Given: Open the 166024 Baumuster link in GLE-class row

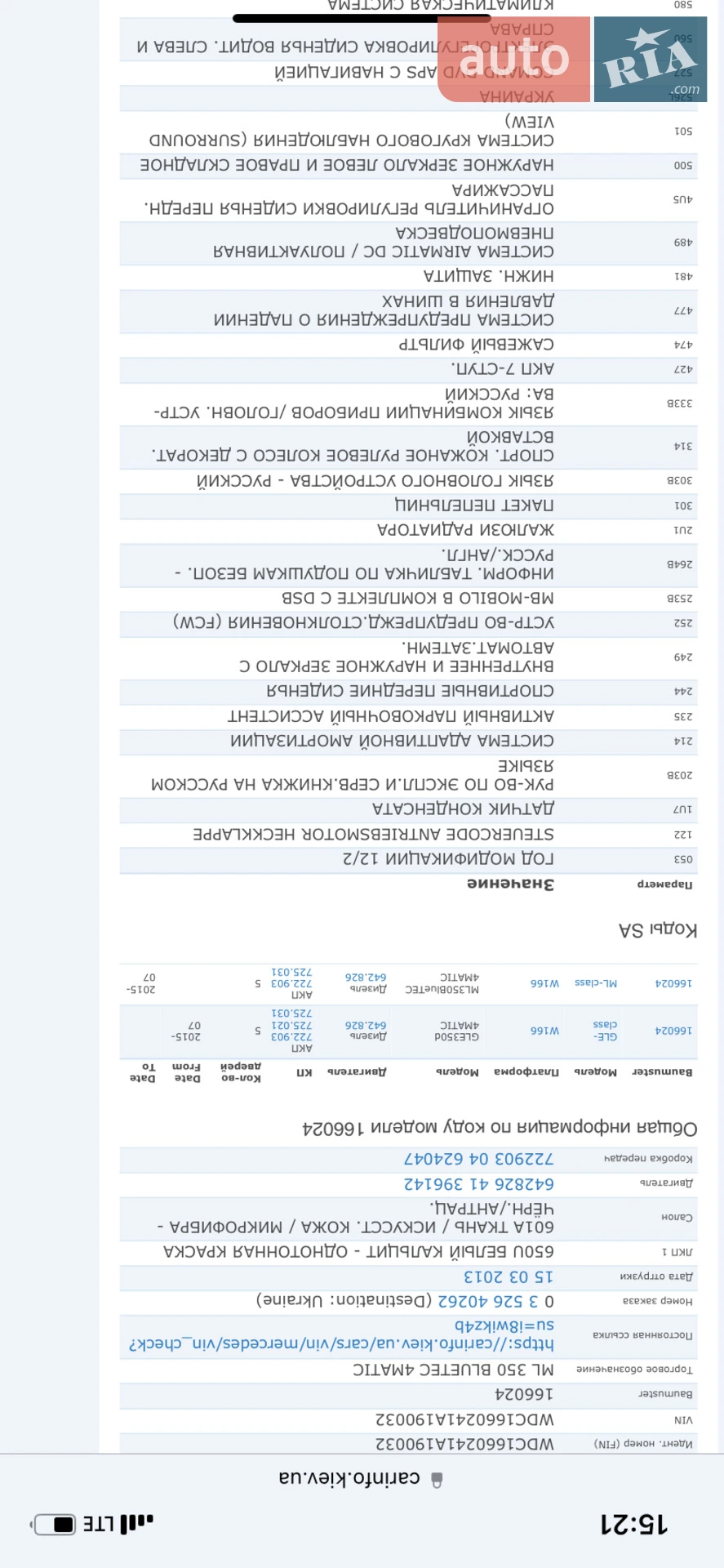Looking at the screenshot, I should [x=673, y=1031].
